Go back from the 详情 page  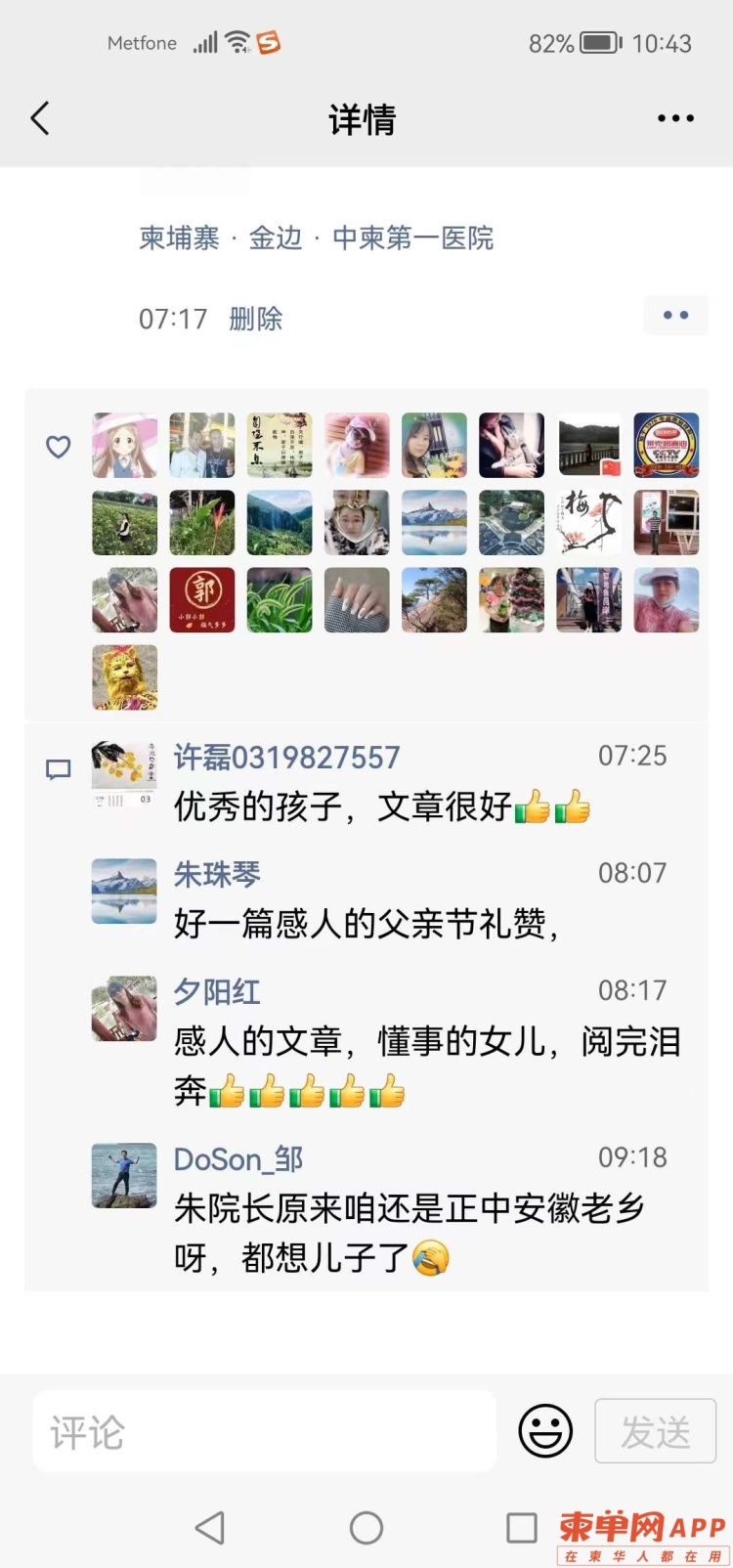click(41, 119)
